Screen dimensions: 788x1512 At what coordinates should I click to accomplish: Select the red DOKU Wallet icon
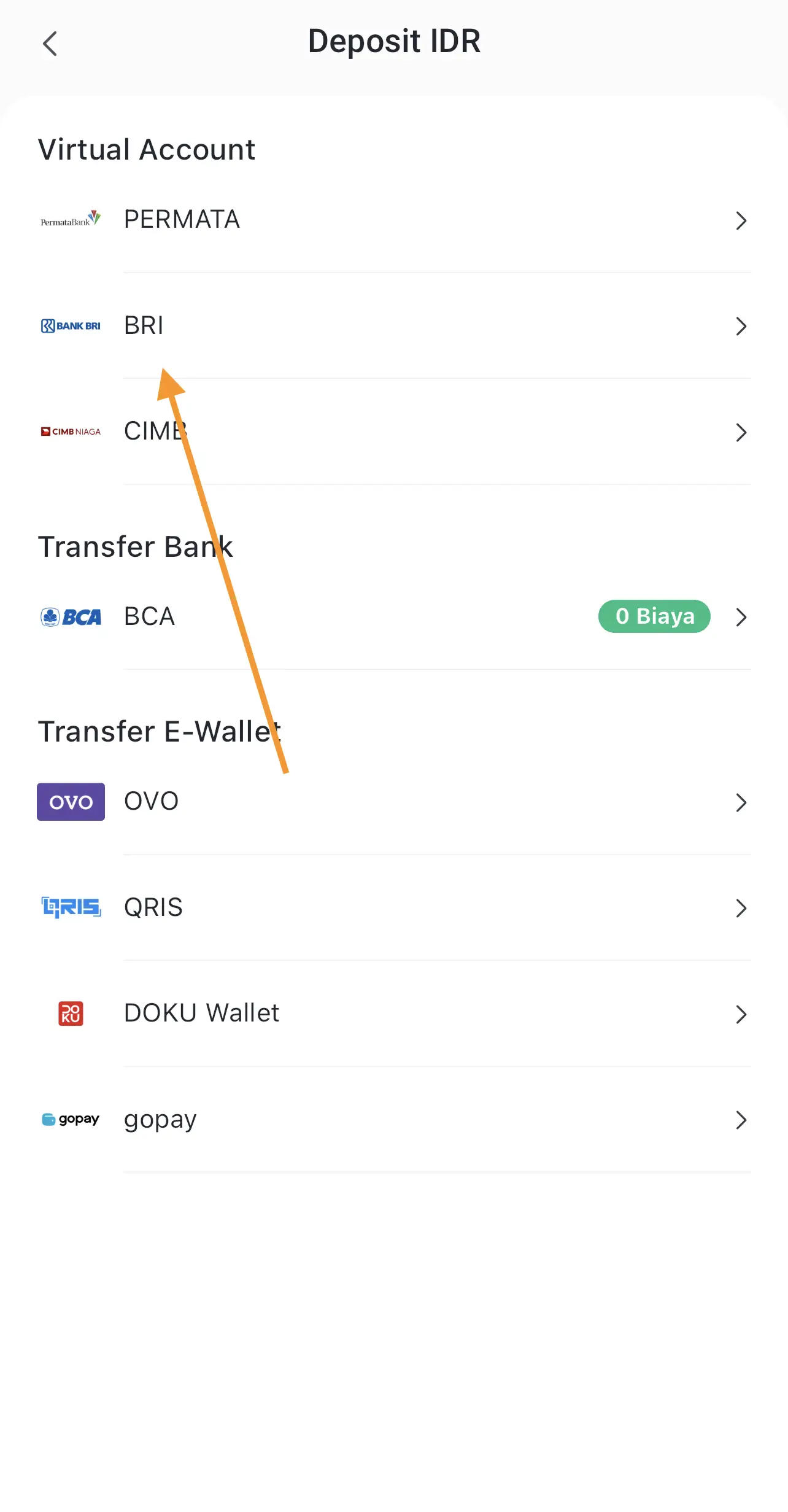point(71,1014)
